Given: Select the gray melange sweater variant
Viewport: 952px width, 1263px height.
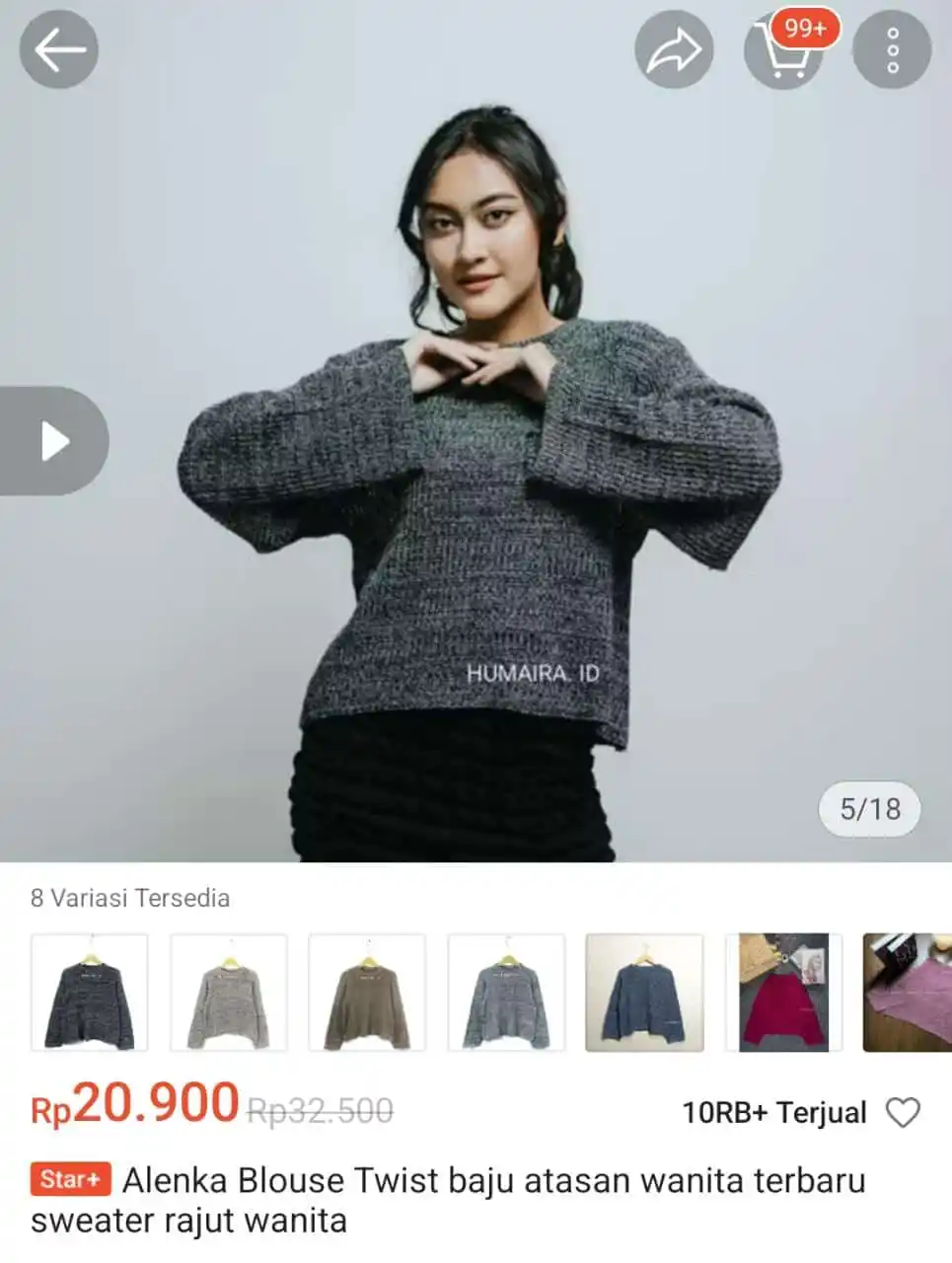Looking at the screenshot, I should tap(505, 993).
